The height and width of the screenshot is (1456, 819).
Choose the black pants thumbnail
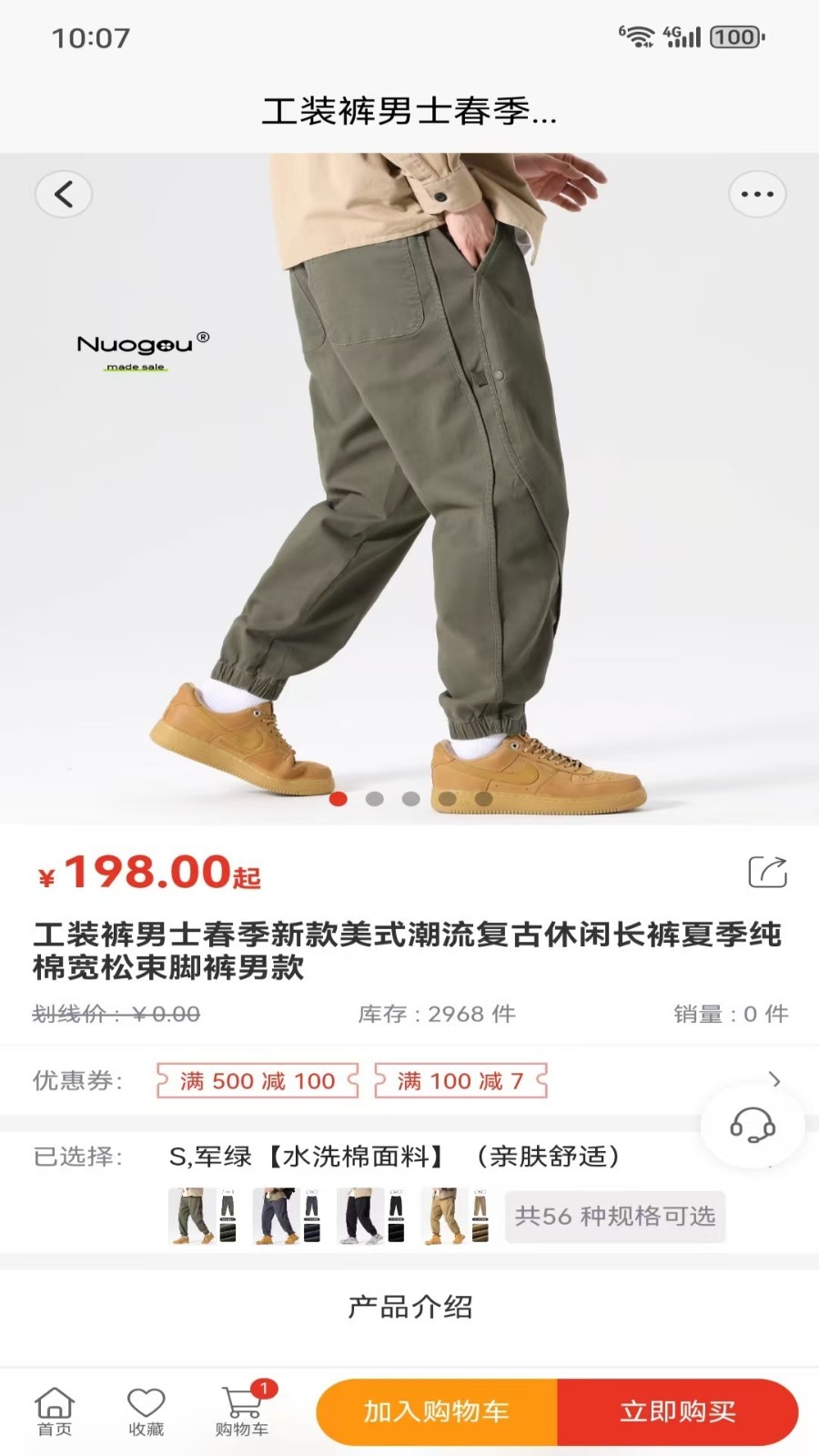[370, 1216]
